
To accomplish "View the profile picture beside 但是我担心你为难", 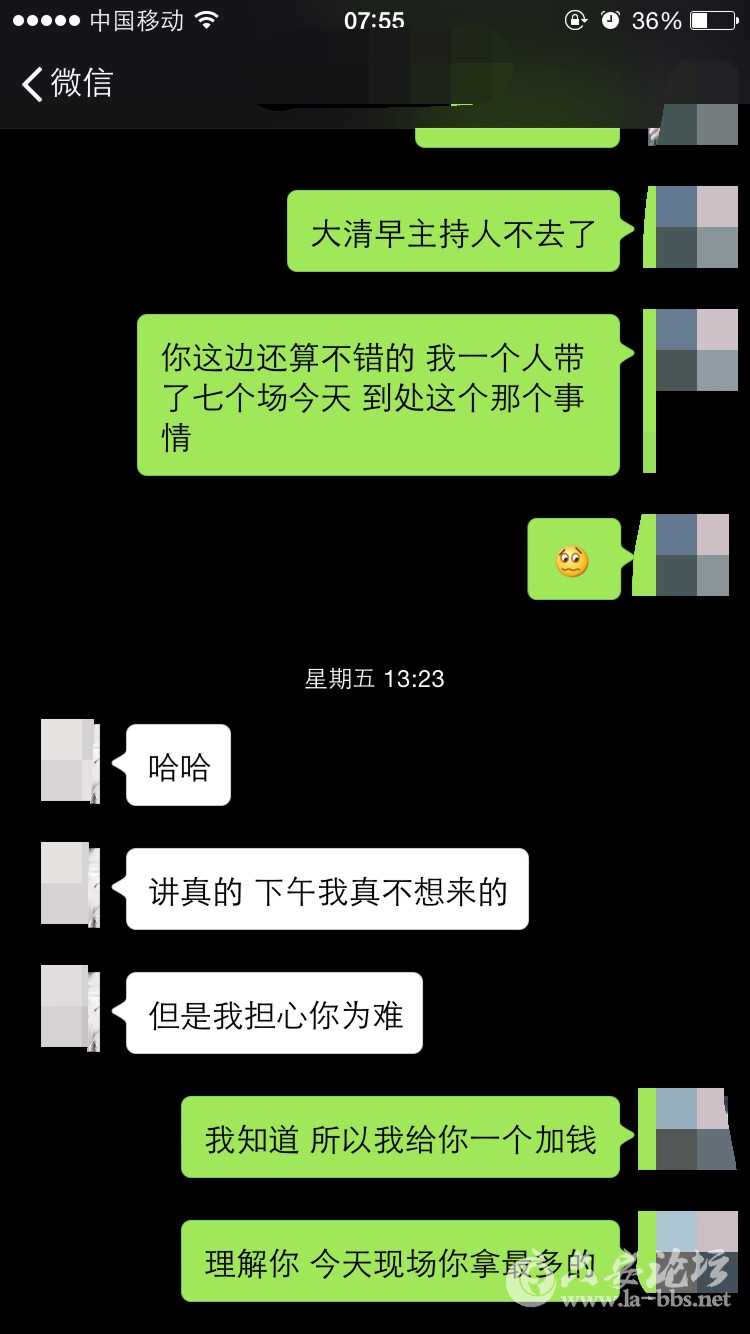I will [69, 1006].
